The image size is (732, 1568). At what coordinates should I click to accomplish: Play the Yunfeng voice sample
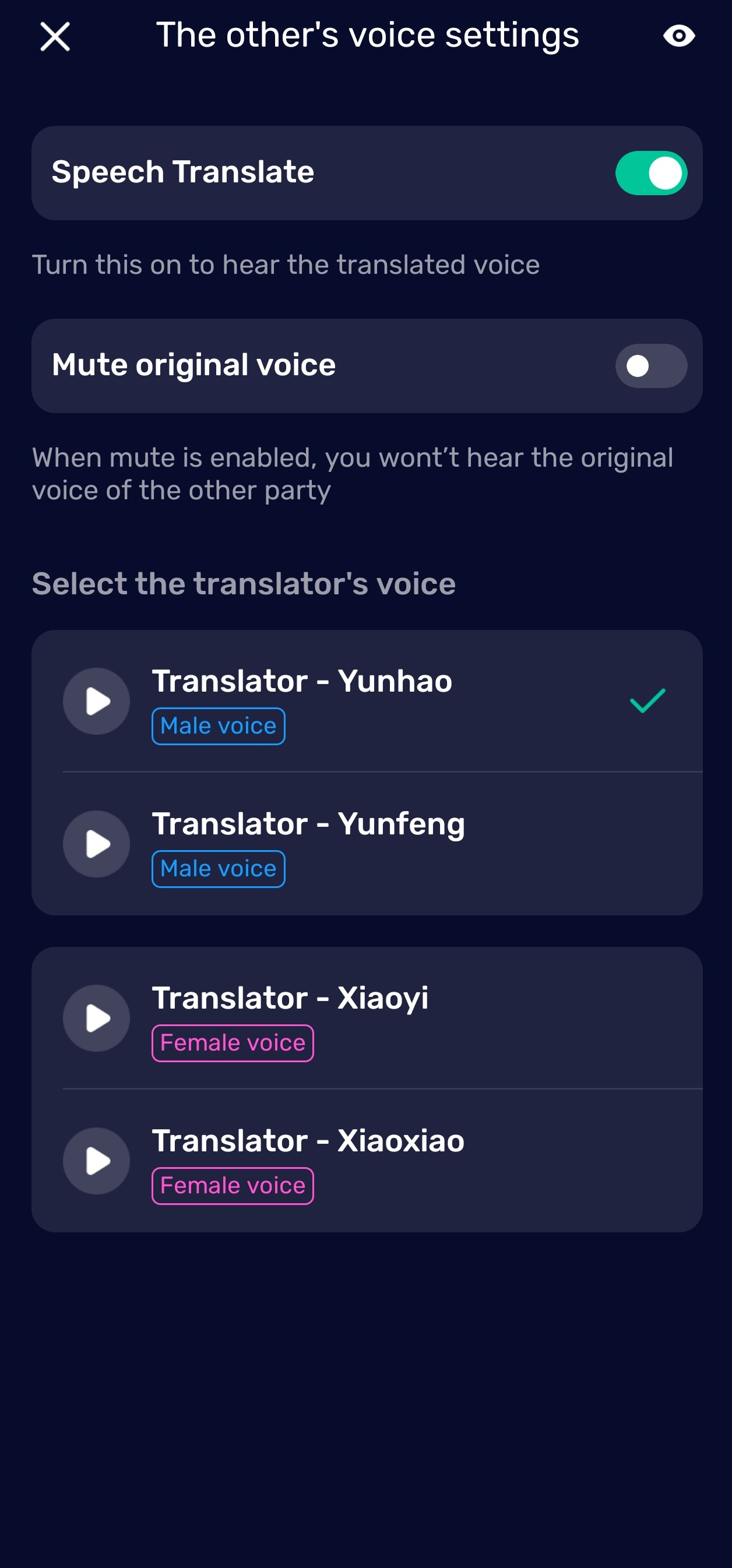point(96,844)
